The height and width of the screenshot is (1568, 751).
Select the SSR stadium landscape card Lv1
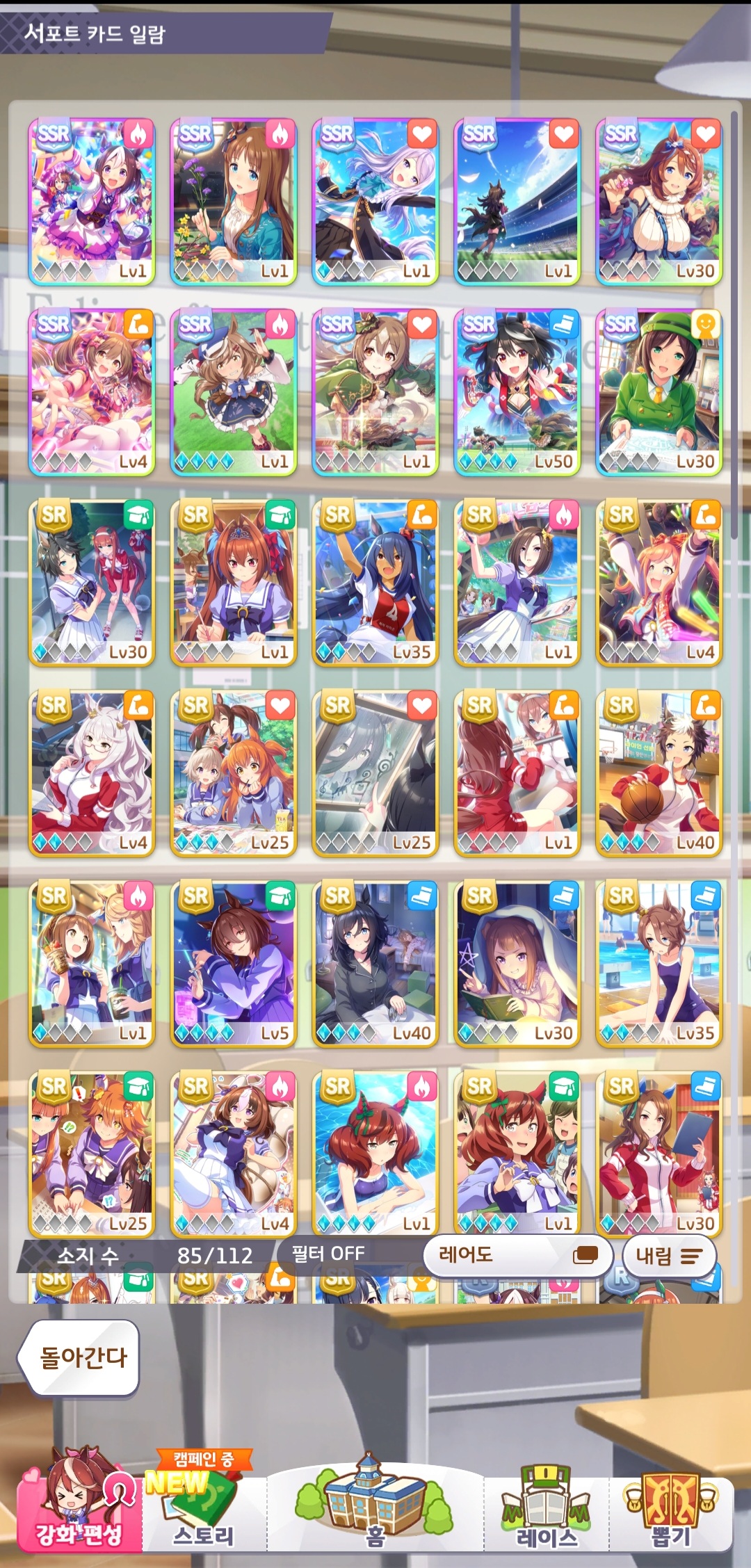(x=517, y=201)
